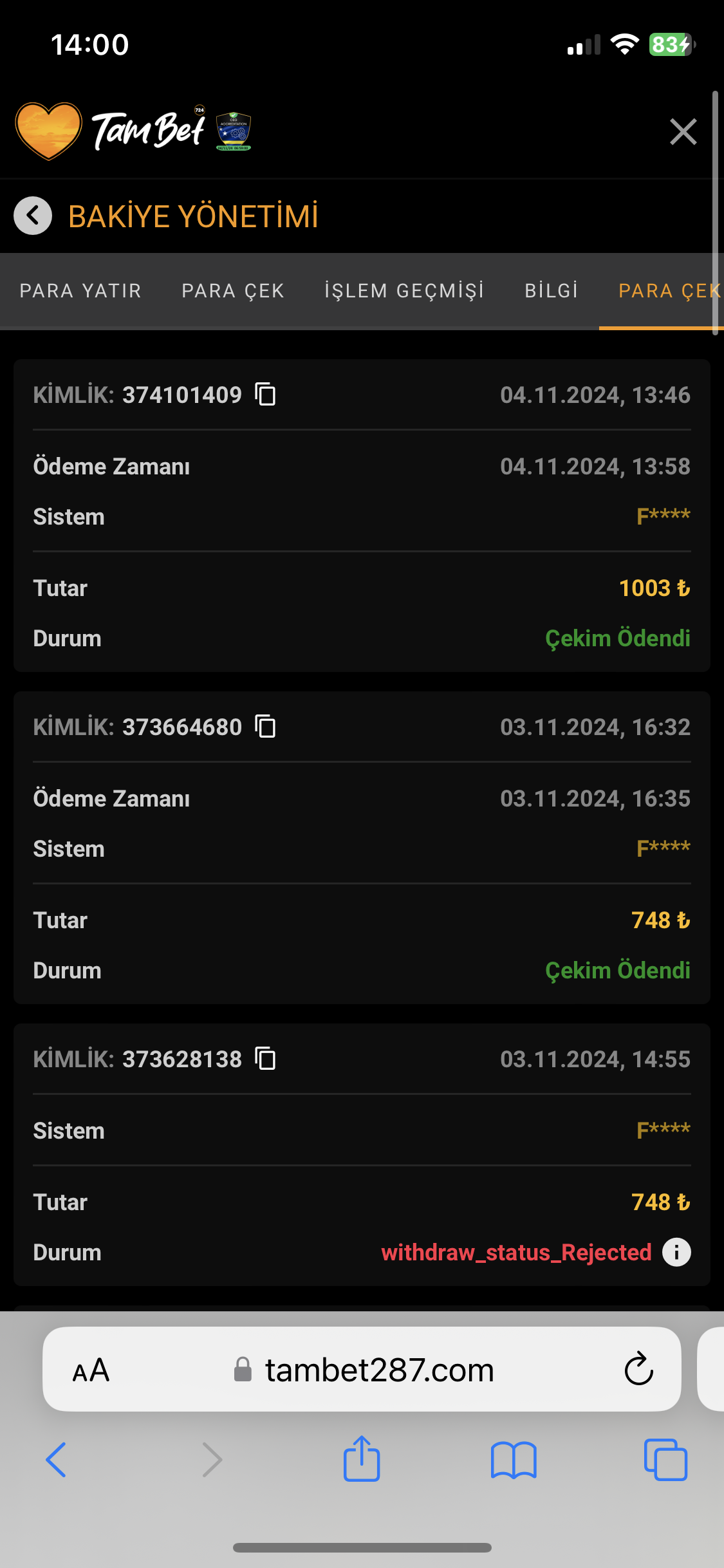Open the İŞLEM GEÇMİŞİ tab
724x1568 pixels.
(x=404, y=291)
